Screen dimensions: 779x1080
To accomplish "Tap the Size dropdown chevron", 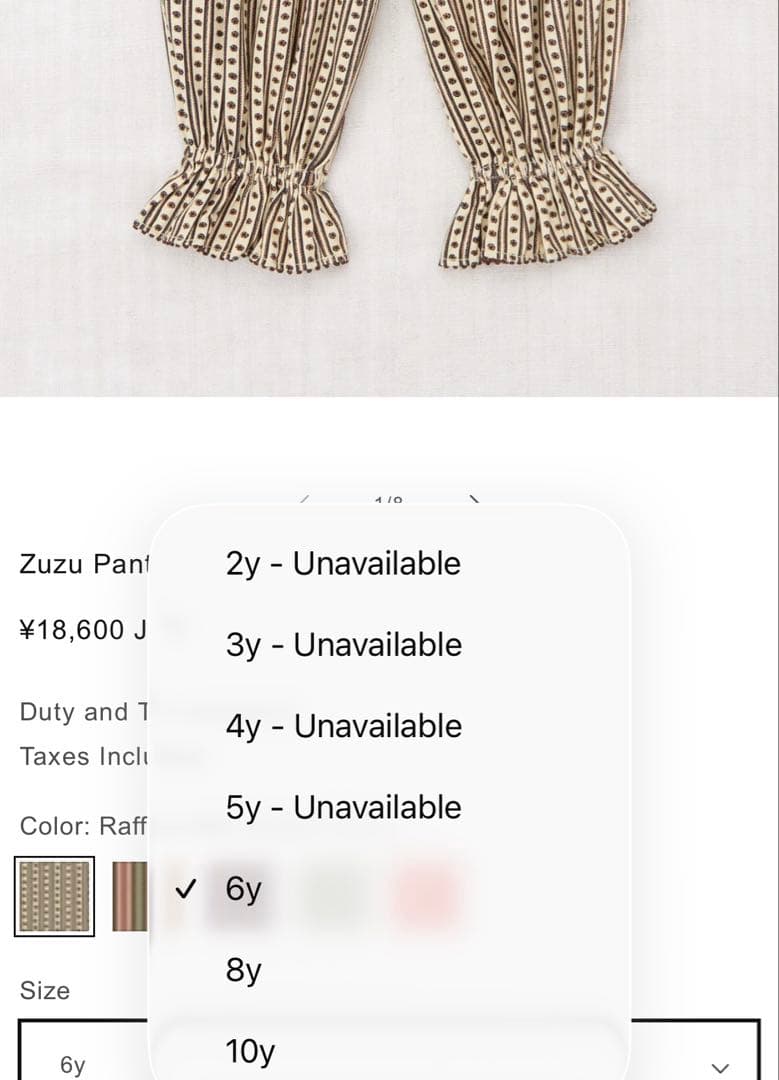I will [720, 1066].
